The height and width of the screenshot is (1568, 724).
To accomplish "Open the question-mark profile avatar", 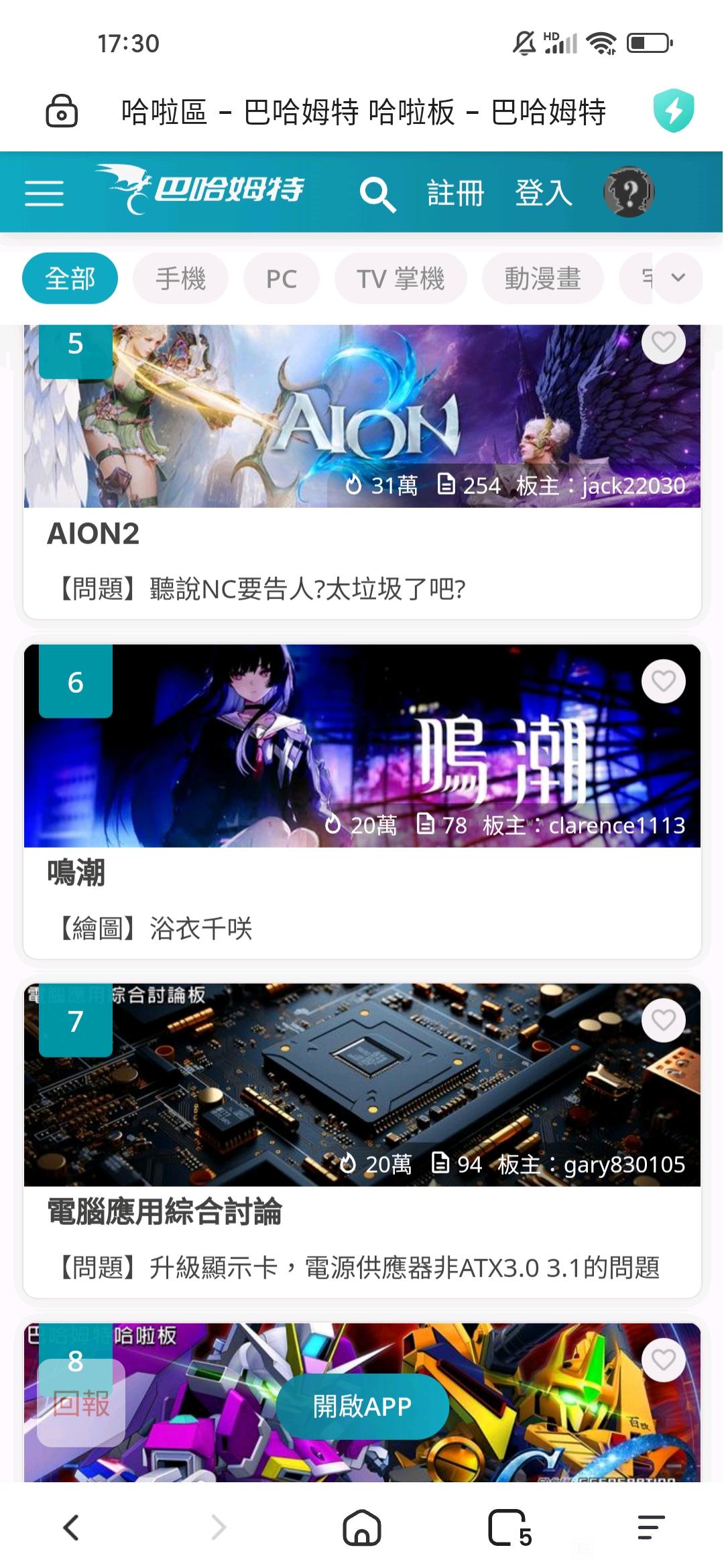I will (x=628, y=192).
